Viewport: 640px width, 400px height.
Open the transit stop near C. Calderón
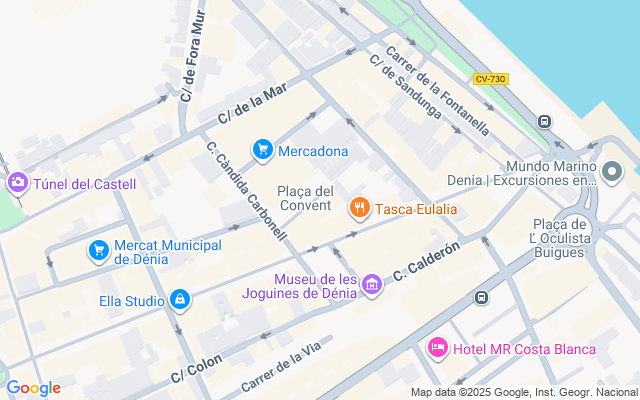tap(482, 297)
